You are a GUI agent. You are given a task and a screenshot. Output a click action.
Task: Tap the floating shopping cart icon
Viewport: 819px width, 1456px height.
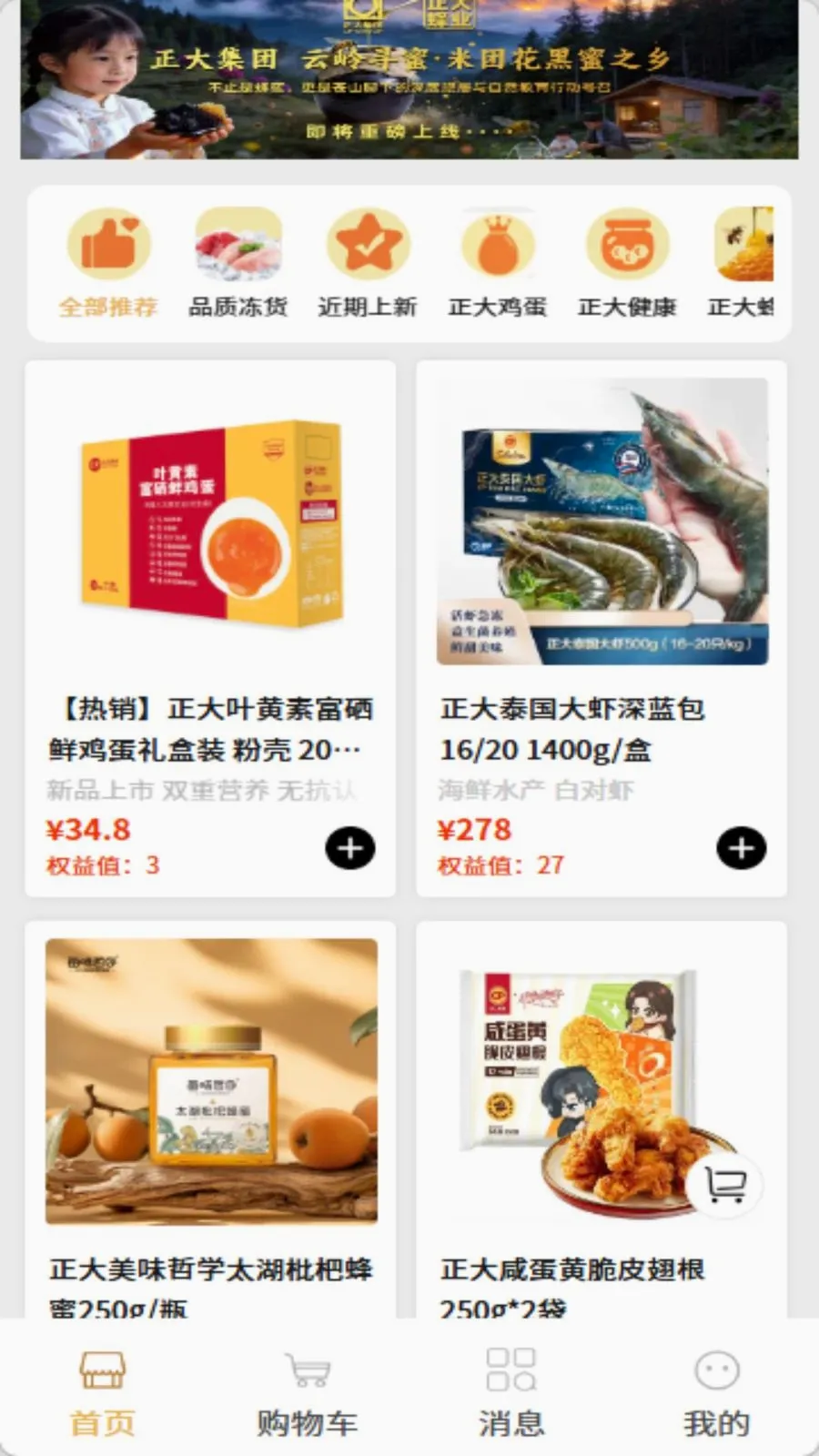(x=725, y=1185)
